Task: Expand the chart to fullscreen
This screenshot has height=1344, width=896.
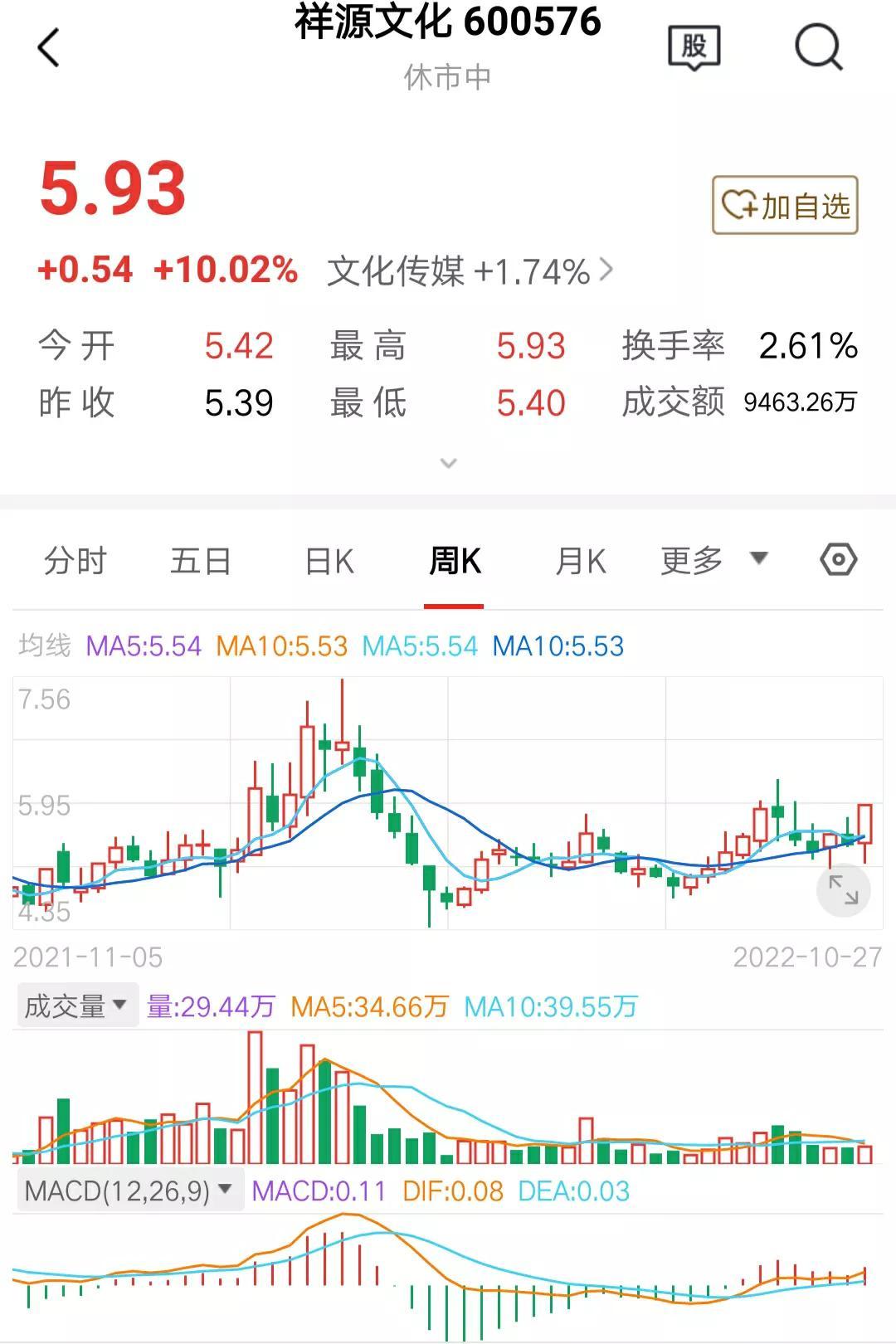Action: coord(843,889)
